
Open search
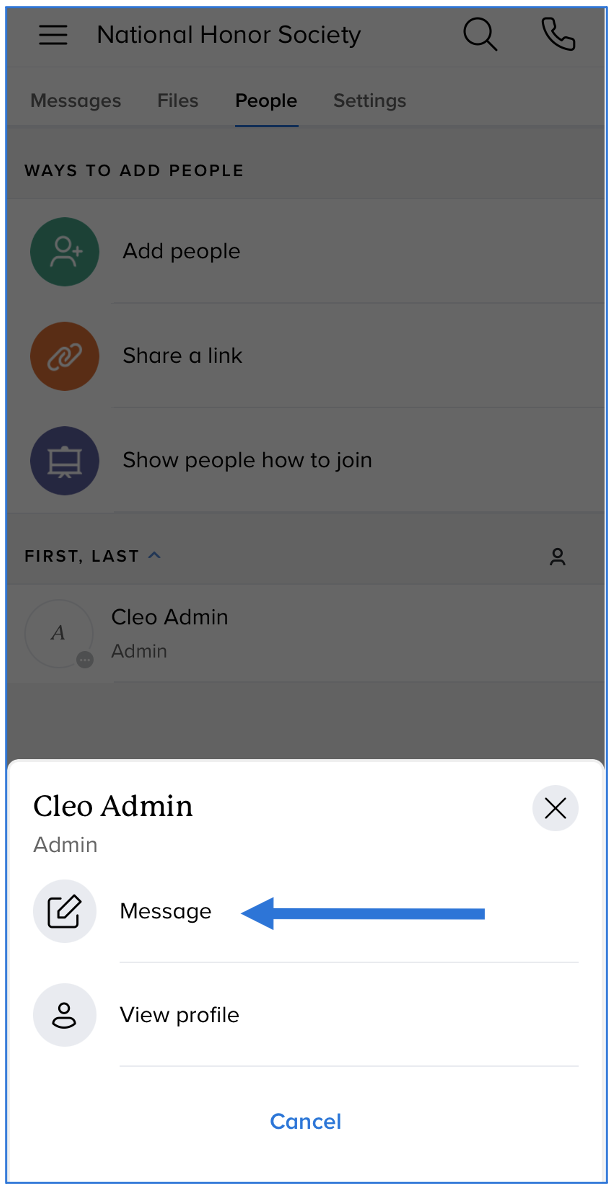pyautogui.click(x=480, y=35)
